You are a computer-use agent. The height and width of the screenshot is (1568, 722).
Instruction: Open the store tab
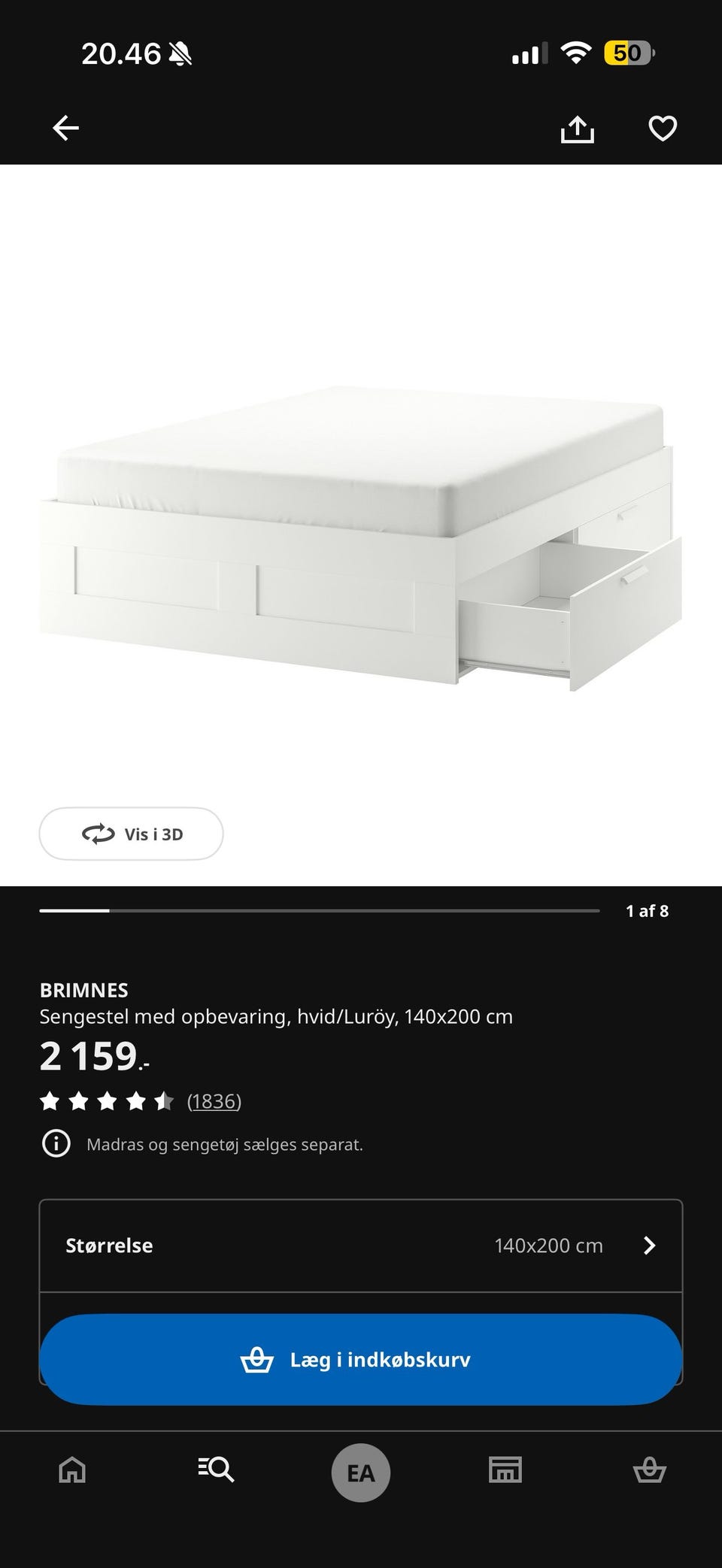(x=505, y=1470)
